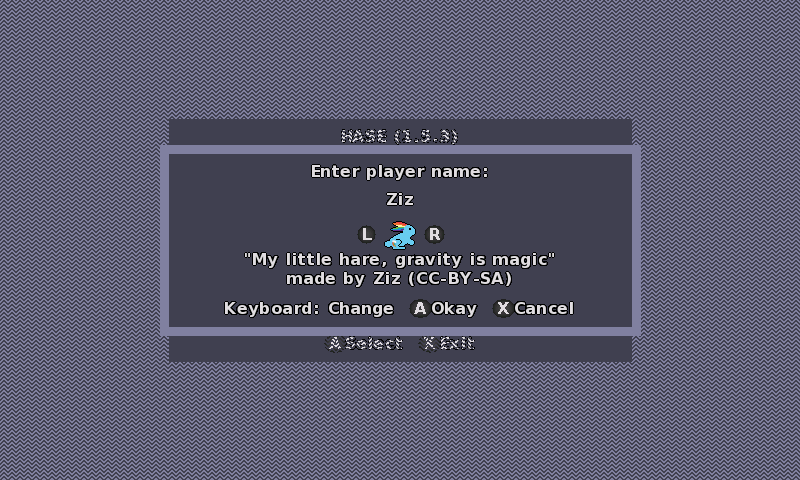Cancel the player name dialog
The height and width of the screenshot is (480, 800).
(533, 308)
